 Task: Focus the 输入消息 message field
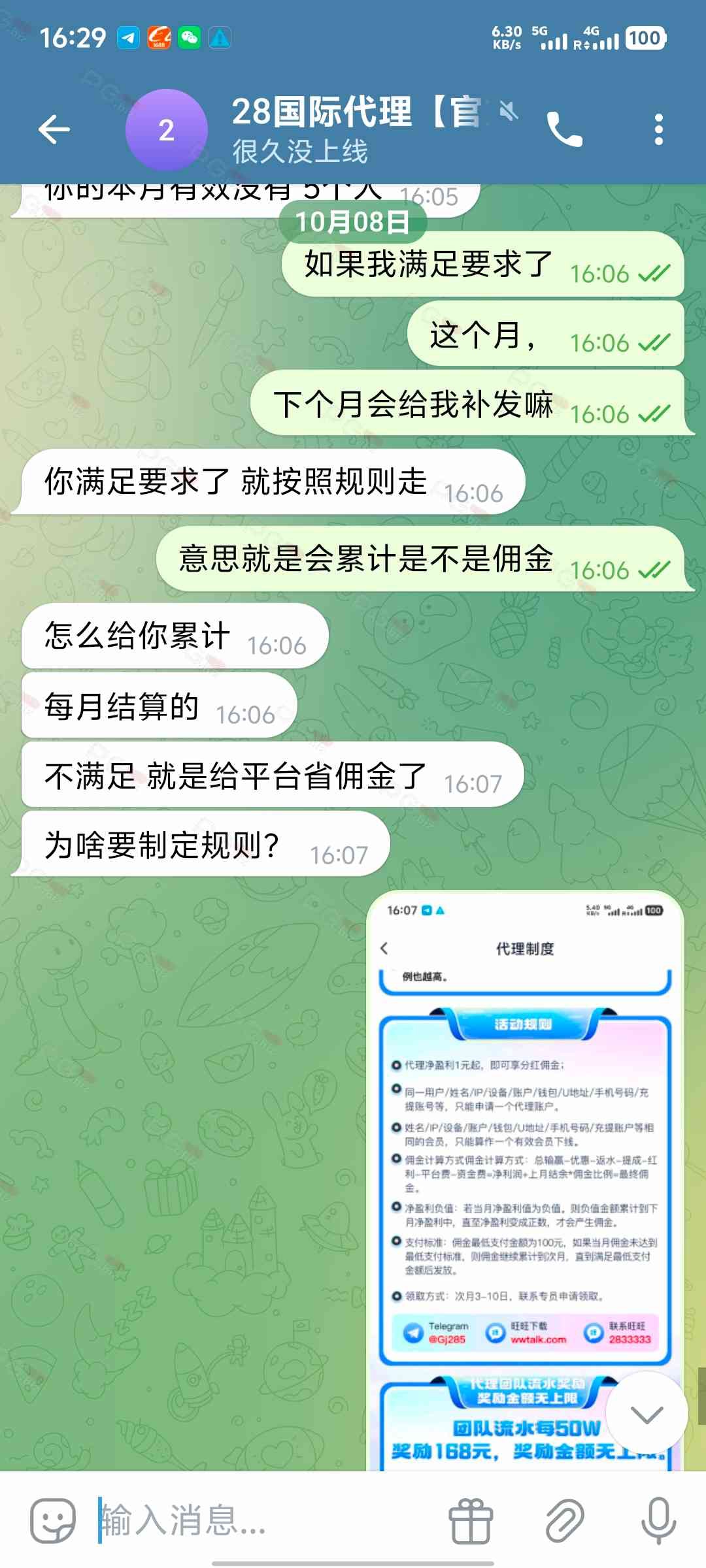tap(261, 1521)
